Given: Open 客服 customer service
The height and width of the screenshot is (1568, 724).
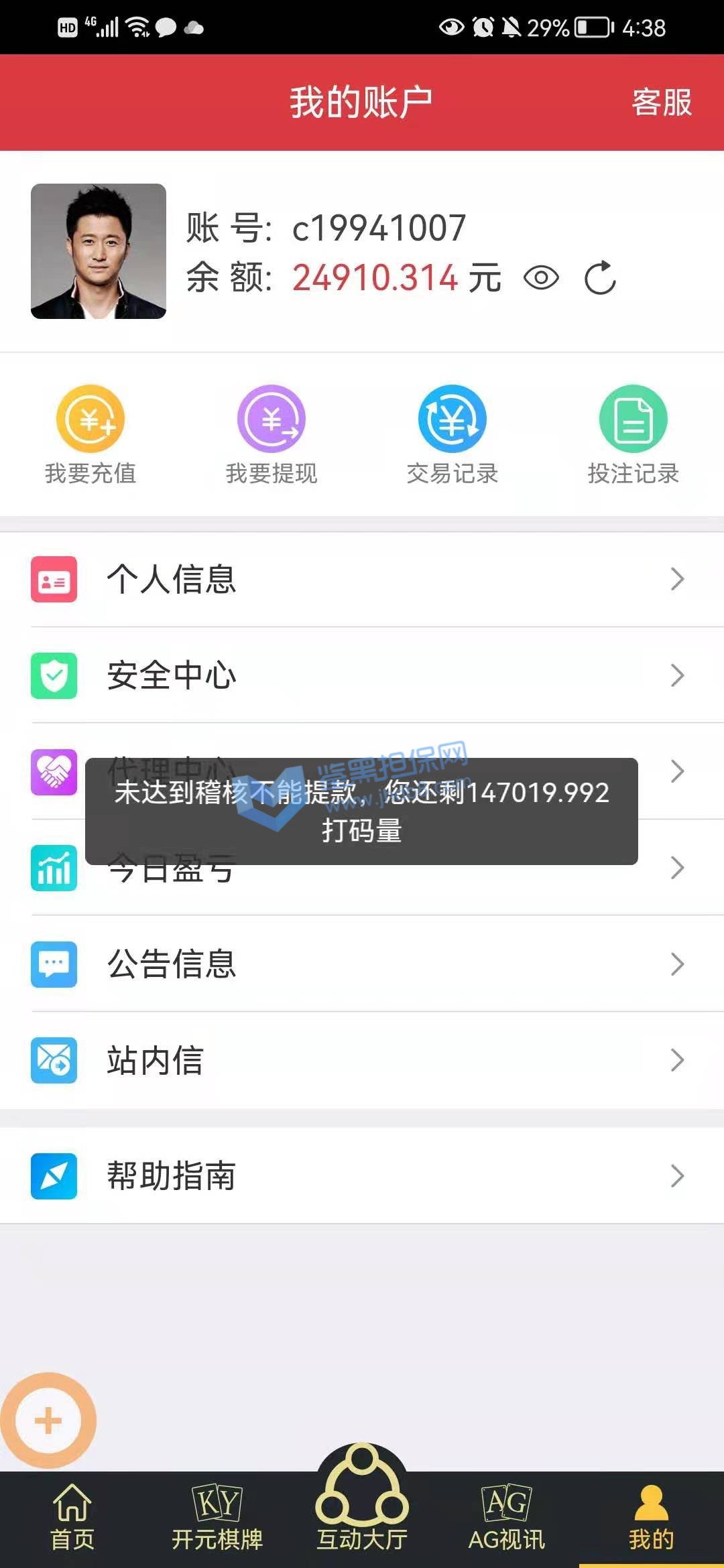Looking at the screenshot, I should click(x=661, y=103).
